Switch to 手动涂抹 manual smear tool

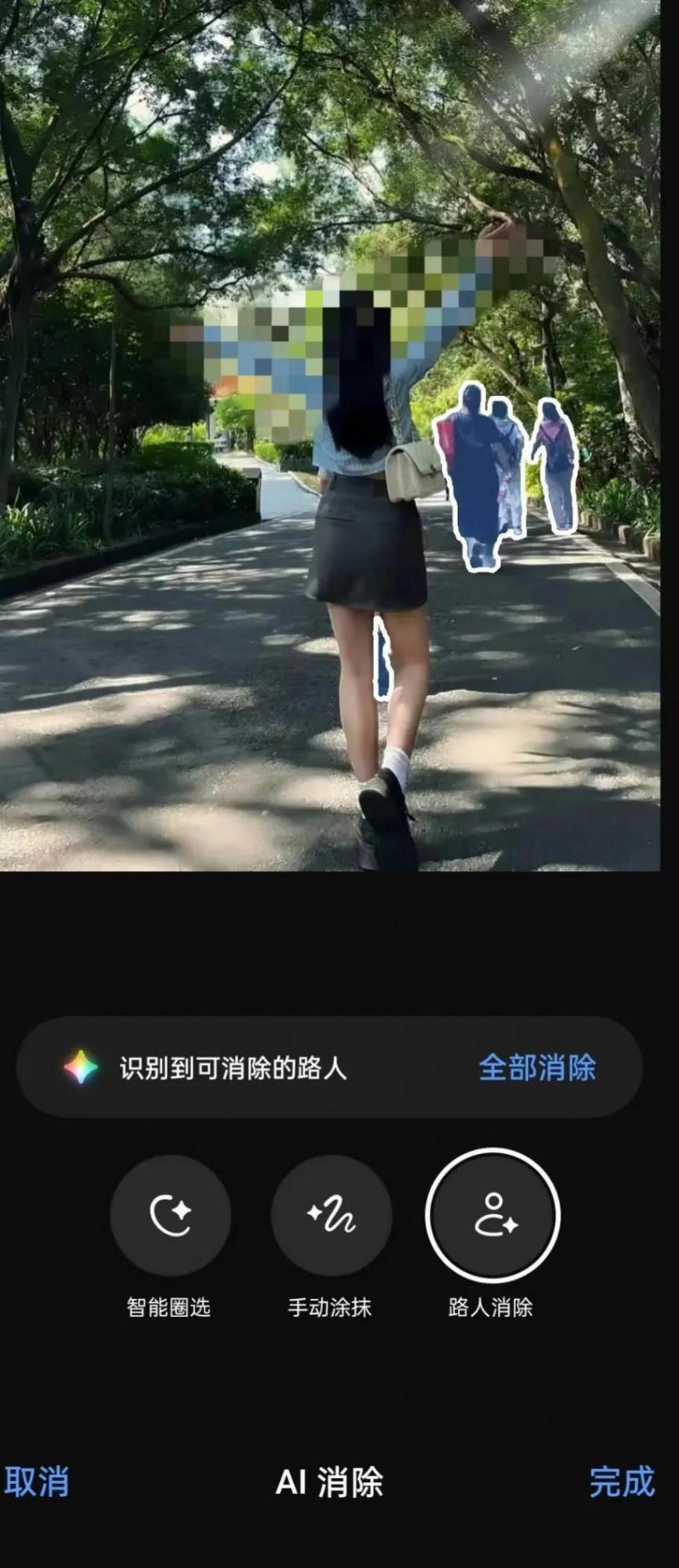[x=331, y=1216]
